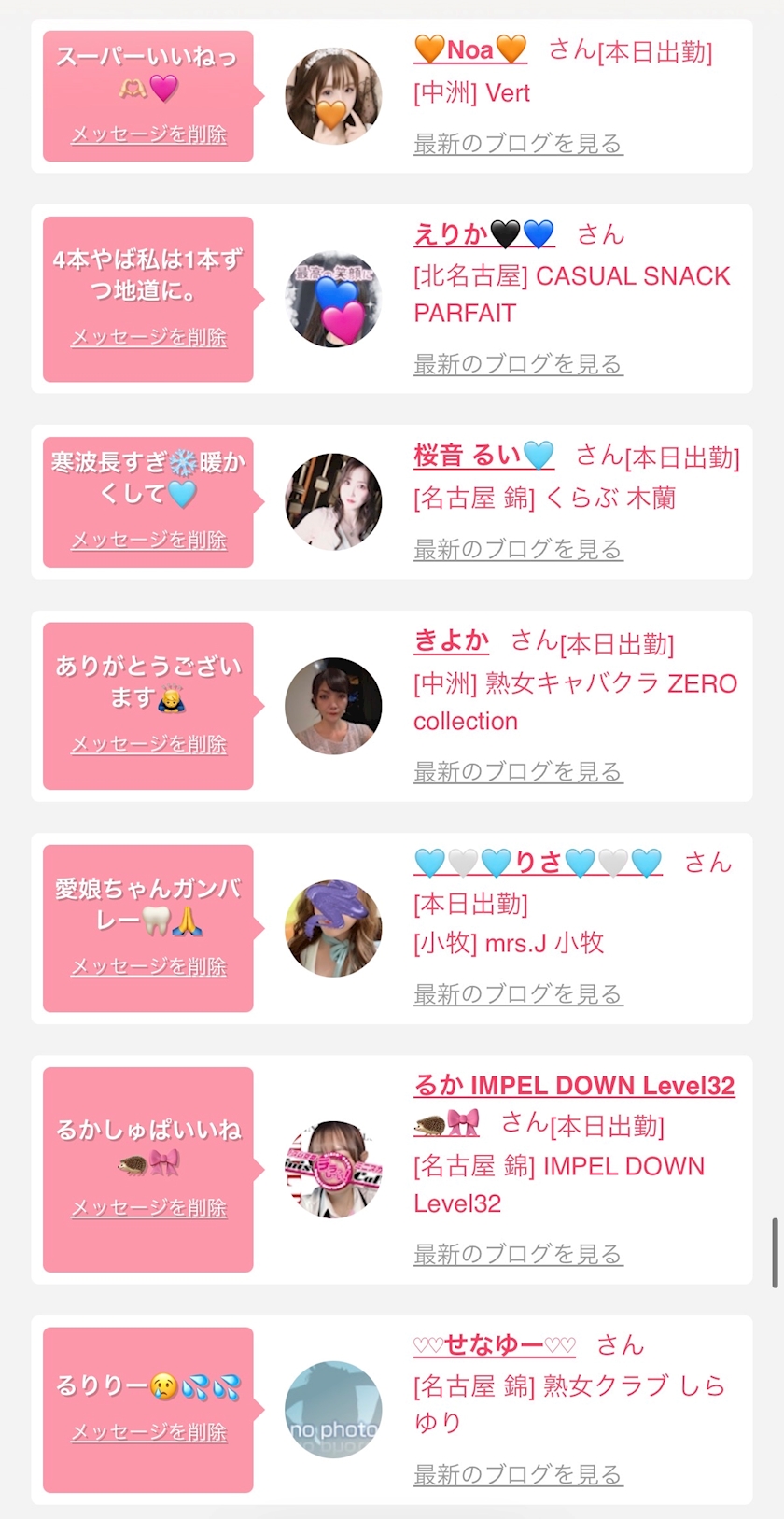This screenshot has height=1519, width=784.
Task: Open るか IMPEL DOWN Level32 profile link
Action: point(574,1086)
